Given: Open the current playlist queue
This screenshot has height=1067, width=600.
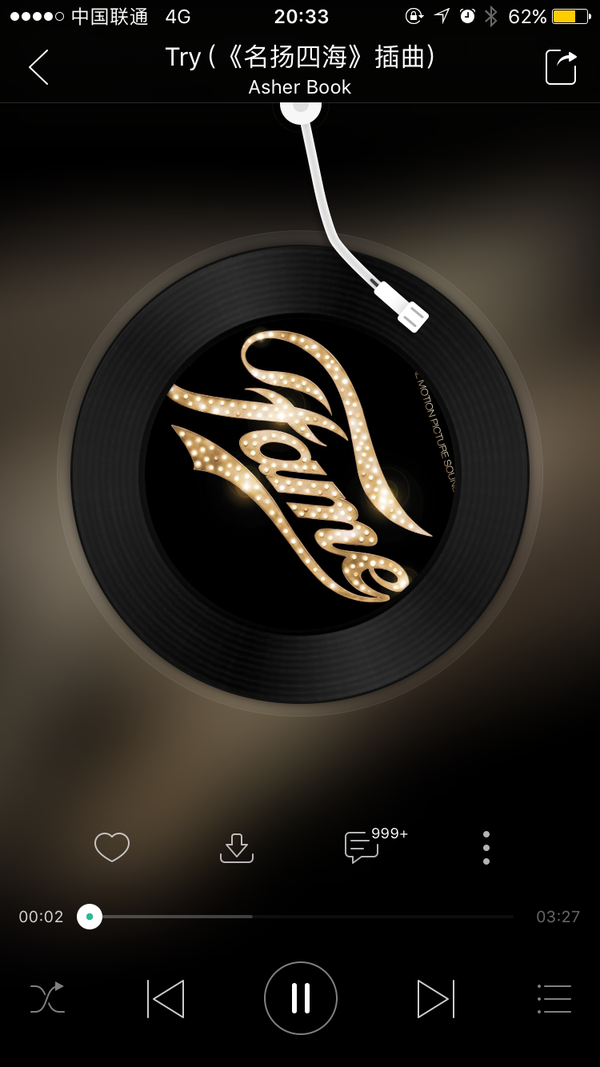Looking at the screenshot, I should (554, 998).
